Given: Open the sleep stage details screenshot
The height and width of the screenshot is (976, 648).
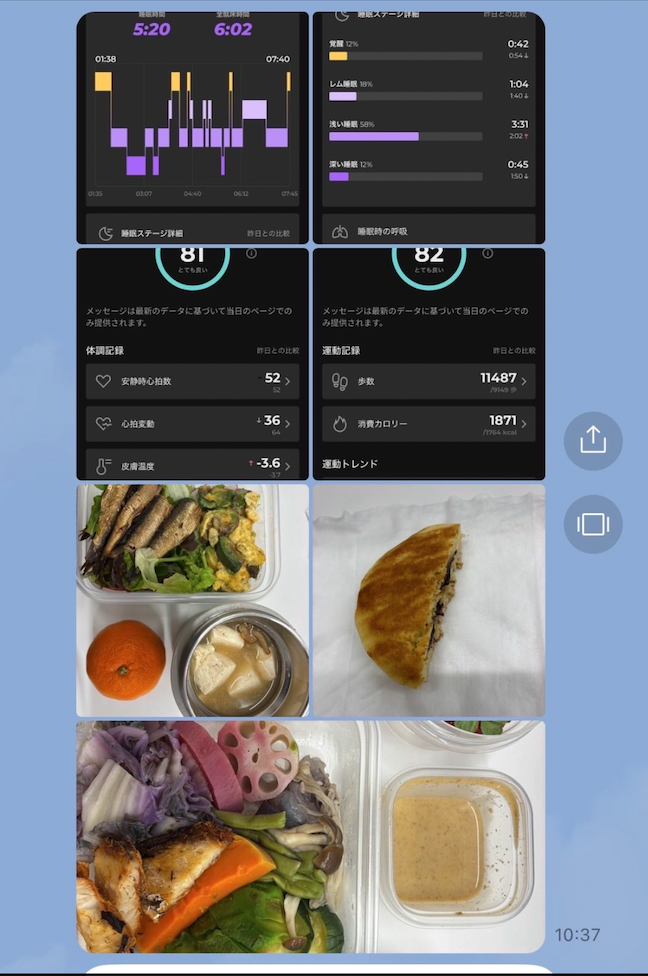Looking at the screenshot, I should point(429,128).
